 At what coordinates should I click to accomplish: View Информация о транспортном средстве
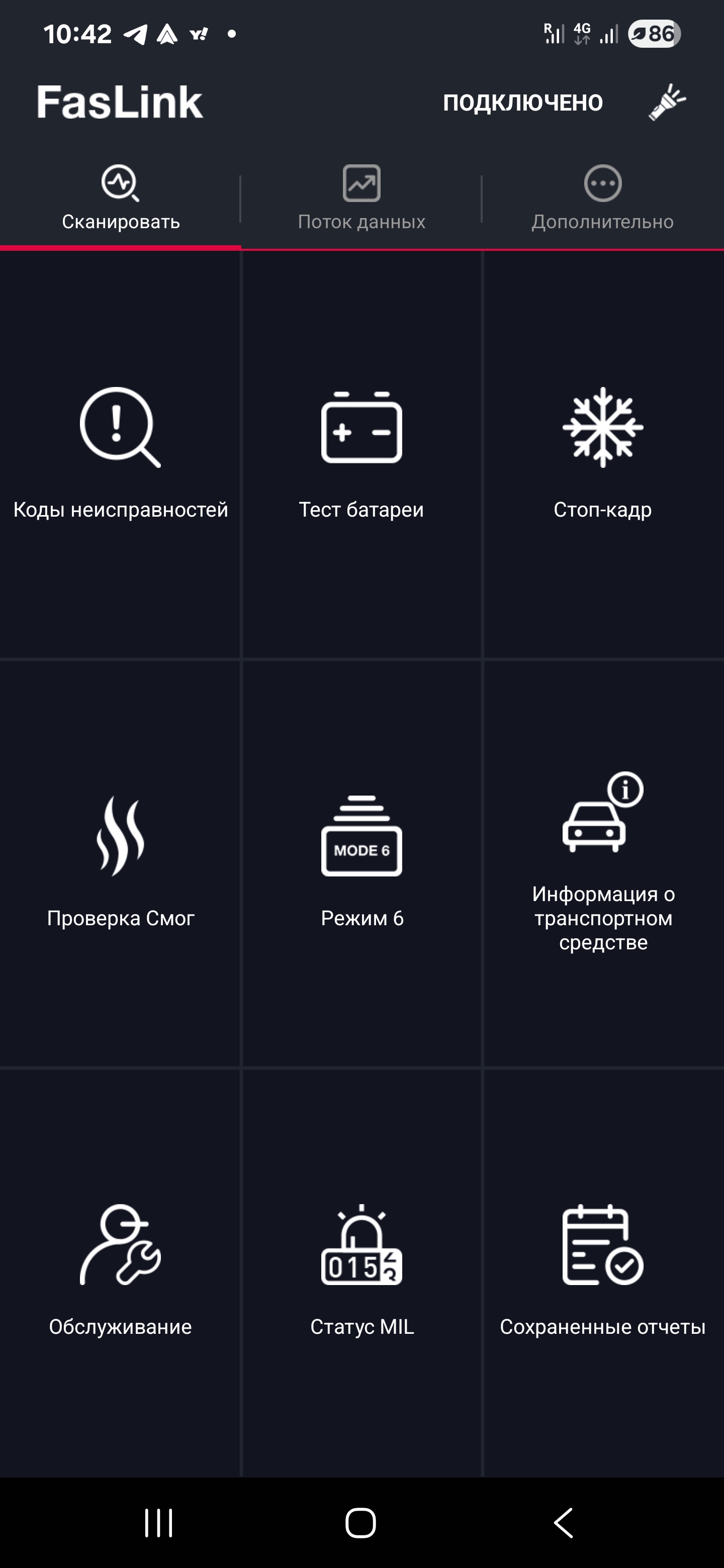(x=602, y=862)
